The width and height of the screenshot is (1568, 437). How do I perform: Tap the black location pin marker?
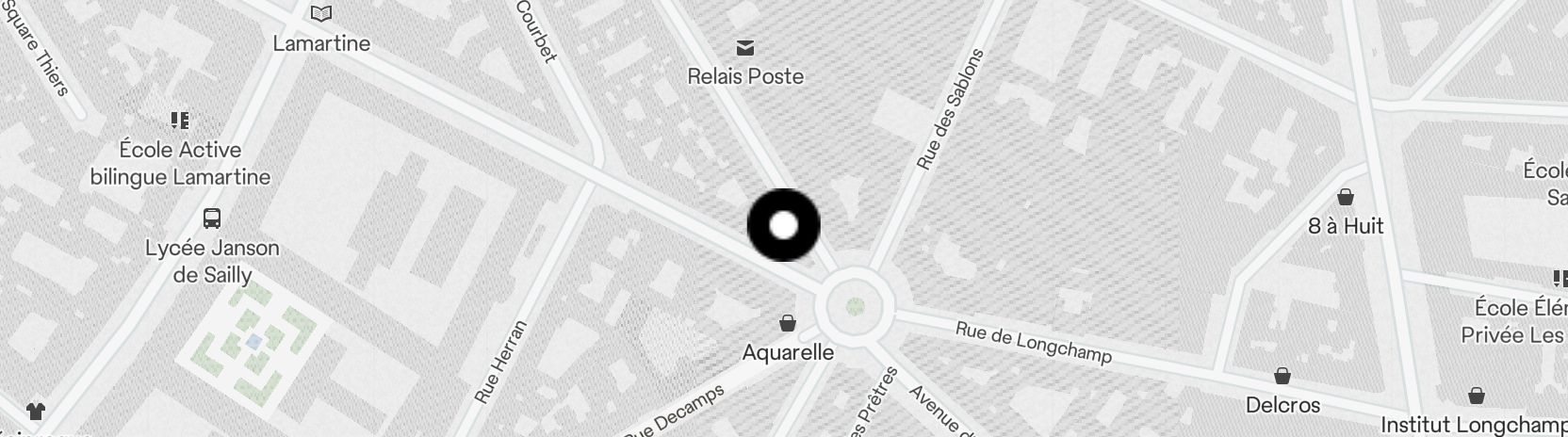pyautogui.click(x=783, y=225)
